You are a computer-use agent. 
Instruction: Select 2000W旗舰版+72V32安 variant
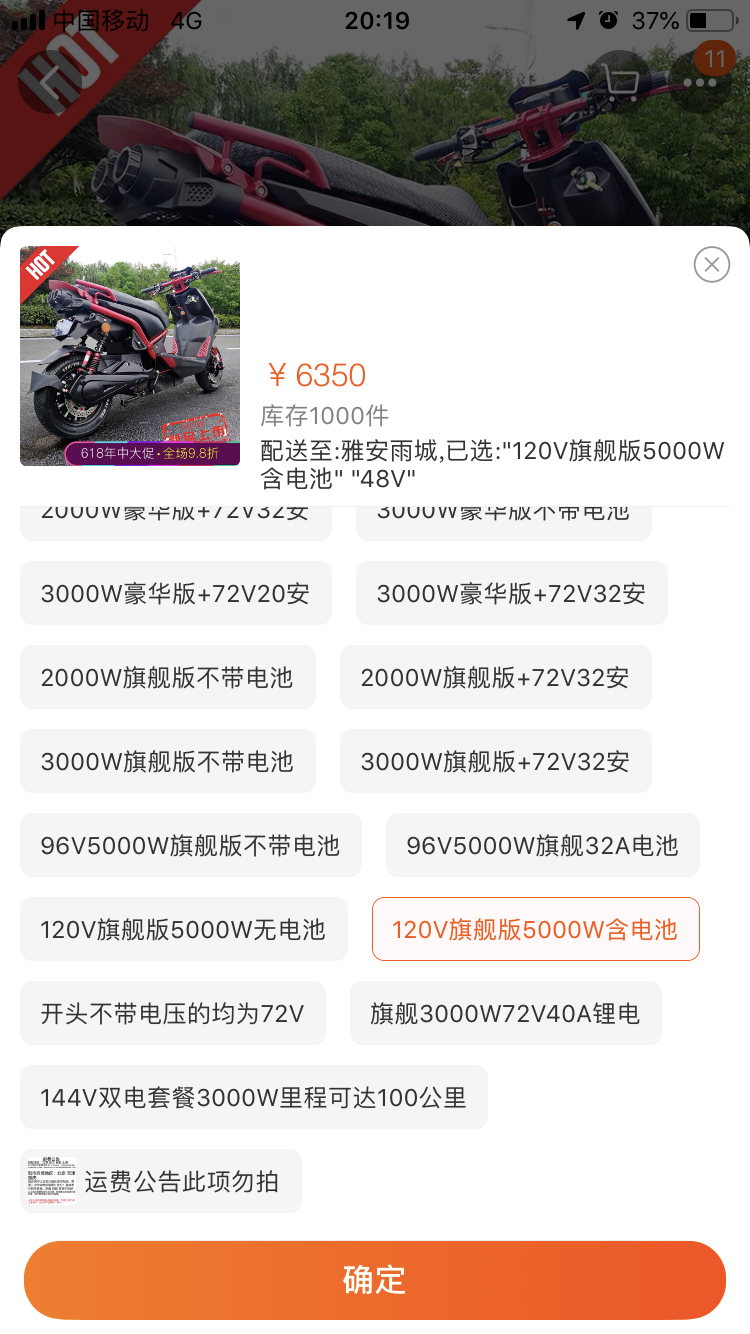pos(495,678)
